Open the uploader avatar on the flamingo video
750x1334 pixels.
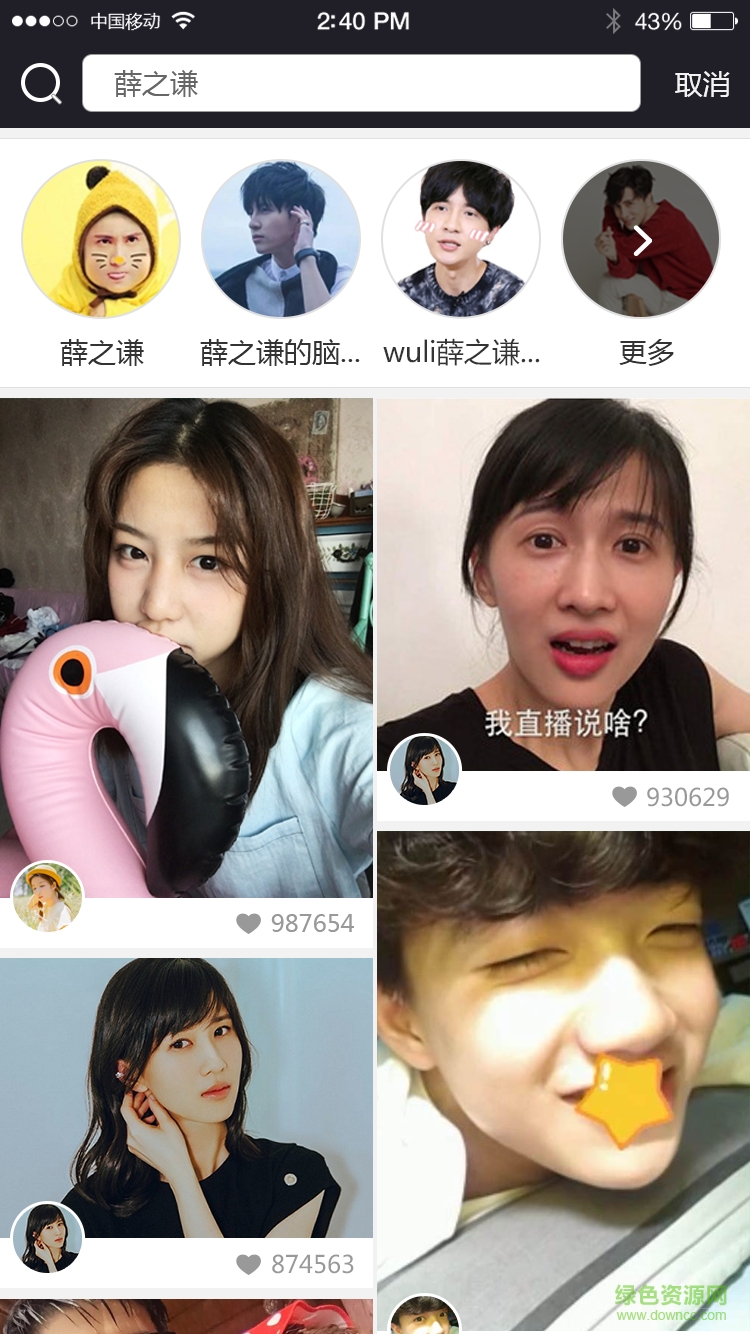pos(47,897)
